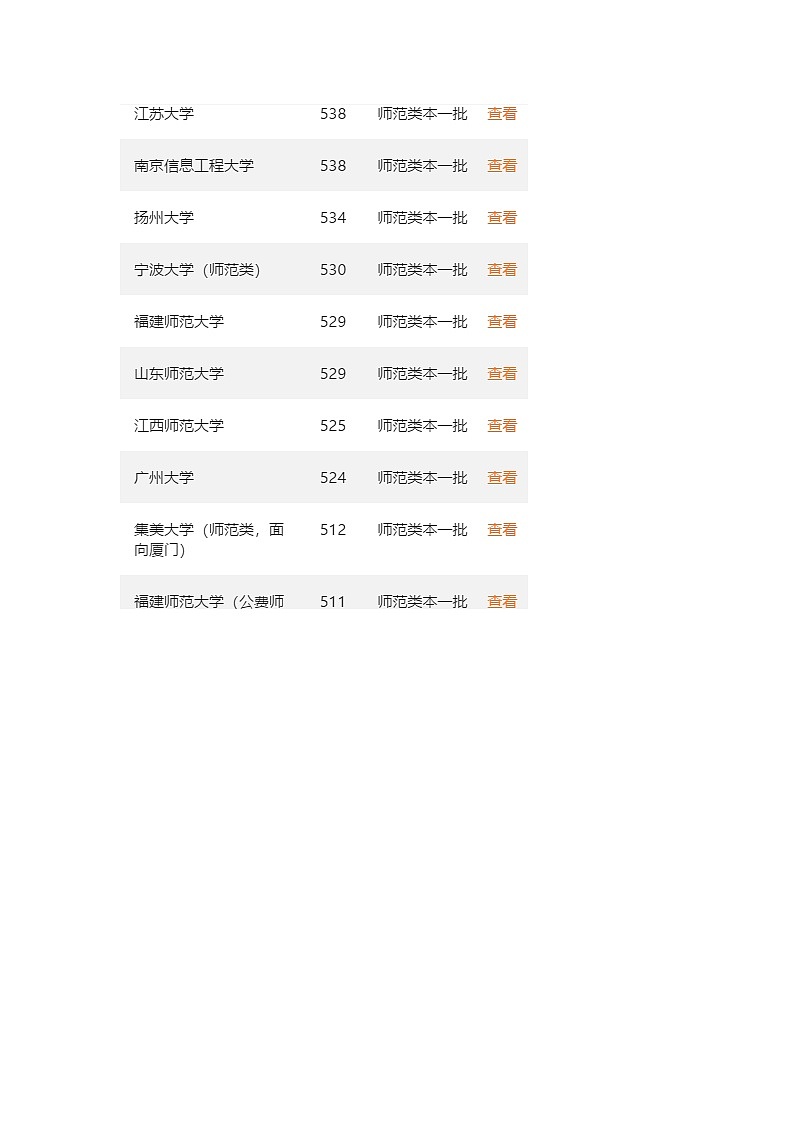
Task: Click 查看 link for 南京信息工程大学
Action: [x=501, y=165]
